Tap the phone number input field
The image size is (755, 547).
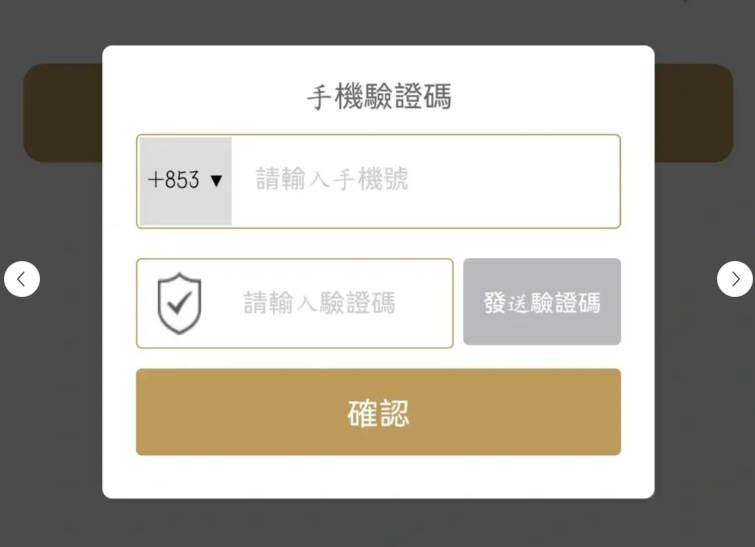coord(425,181)
